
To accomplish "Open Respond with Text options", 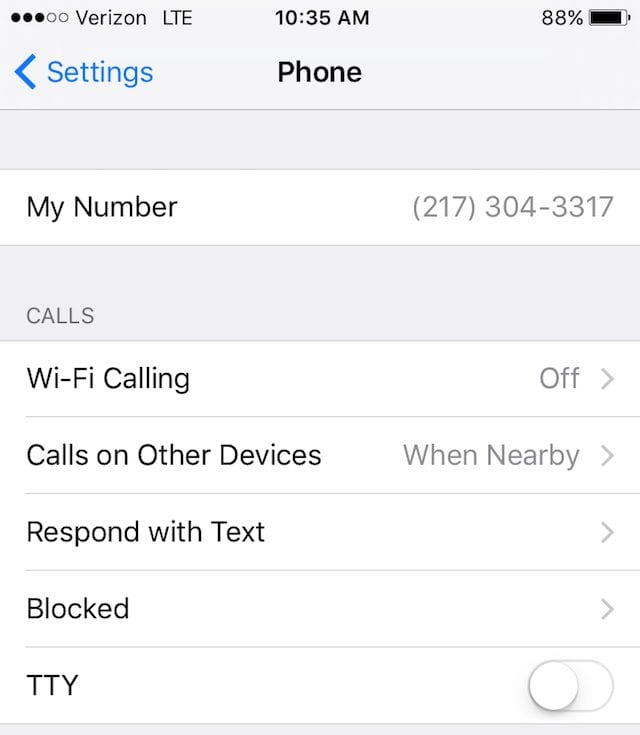I will point(320,532).
